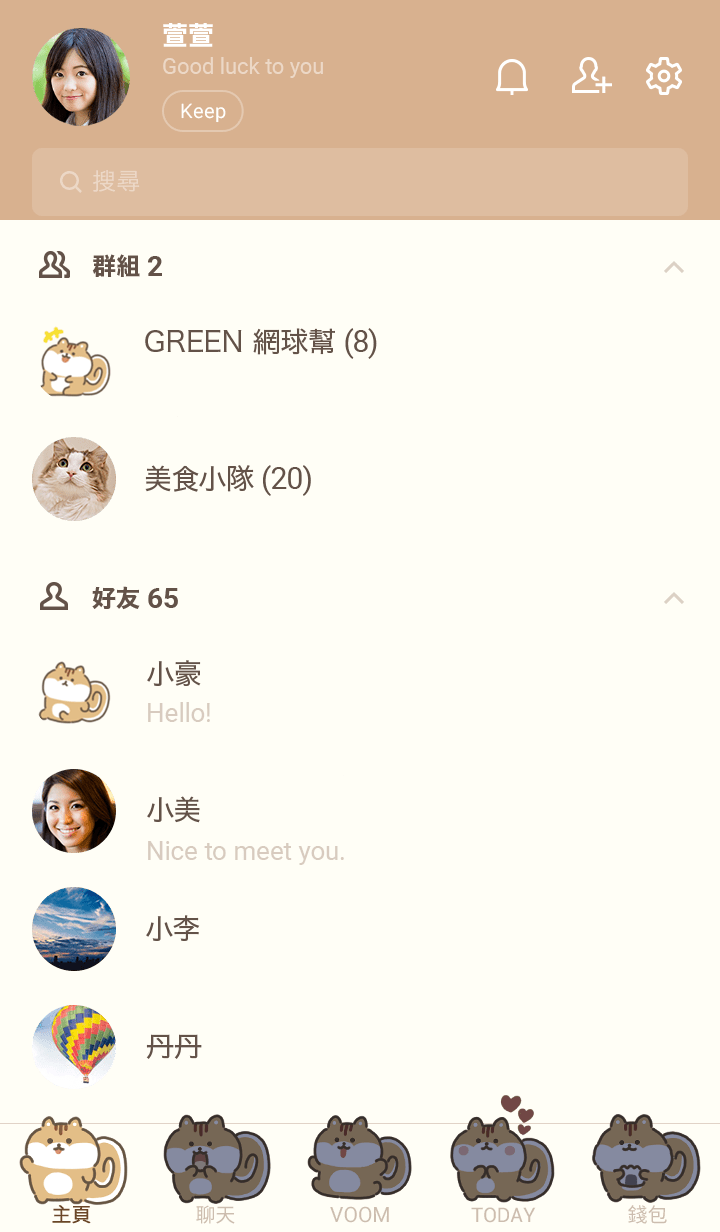Open friend 小豪's profile

pos(175,691)
